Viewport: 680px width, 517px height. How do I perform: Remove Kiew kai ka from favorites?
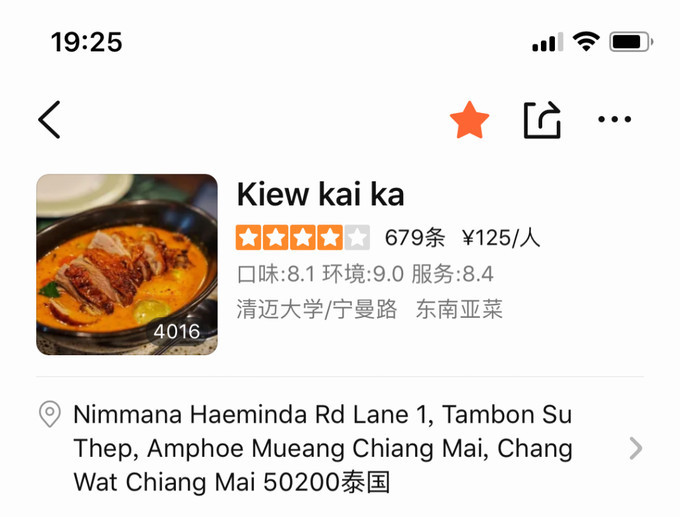(x=469, y=121)
